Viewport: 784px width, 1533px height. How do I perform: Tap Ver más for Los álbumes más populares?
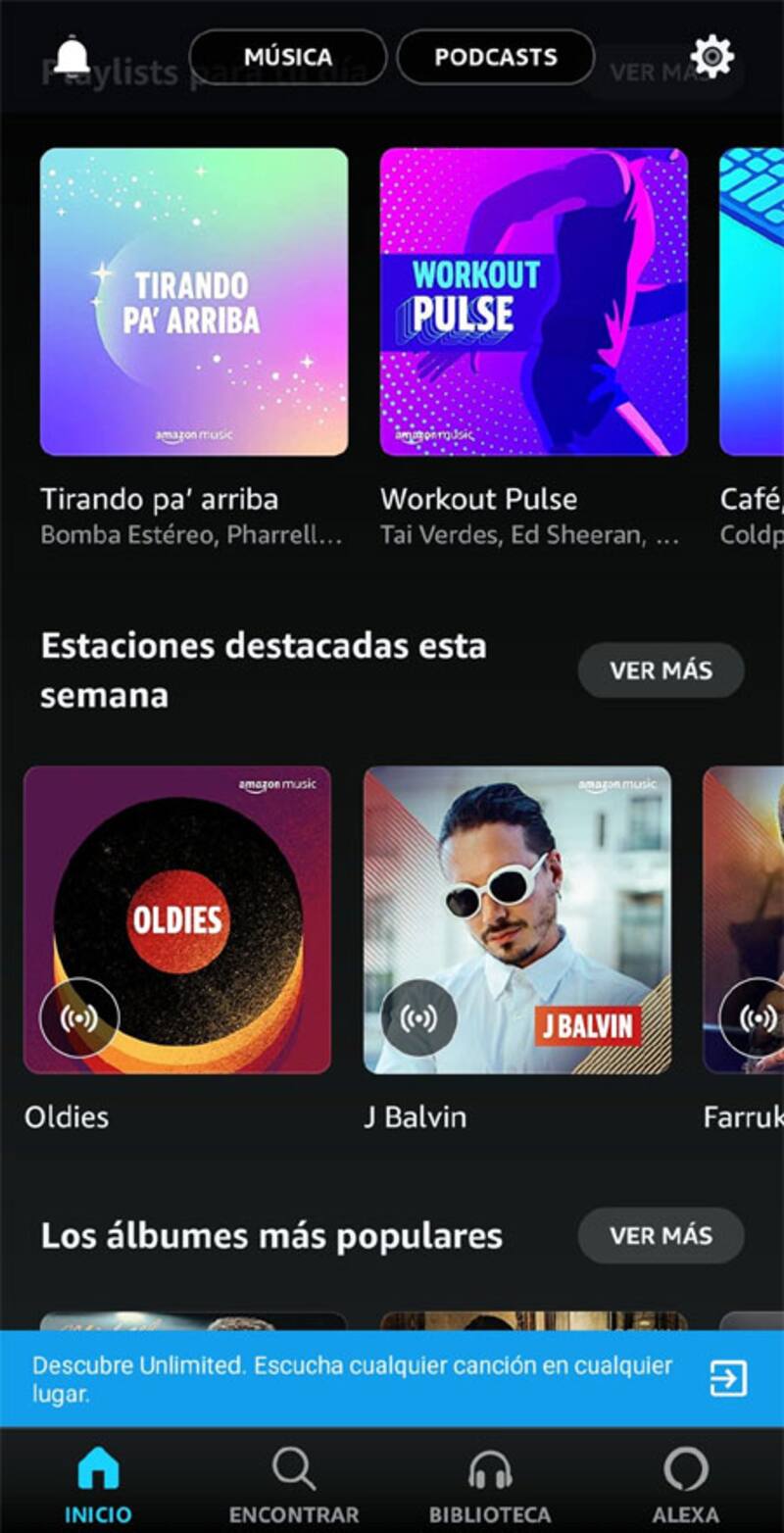click(661, 1235)
